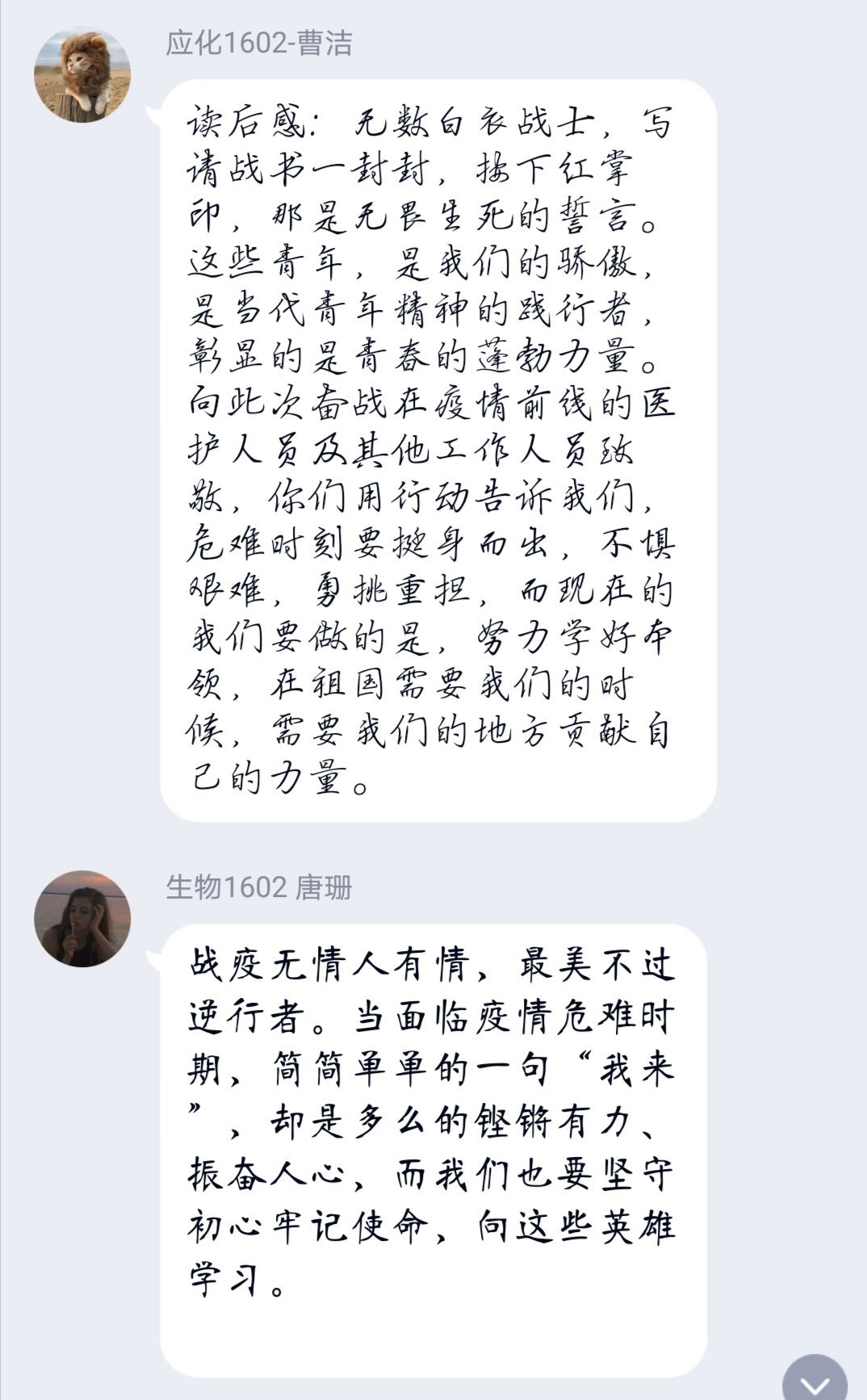Open 唐珊's profile avatar
867x1400 pixels.
[82, 919]
